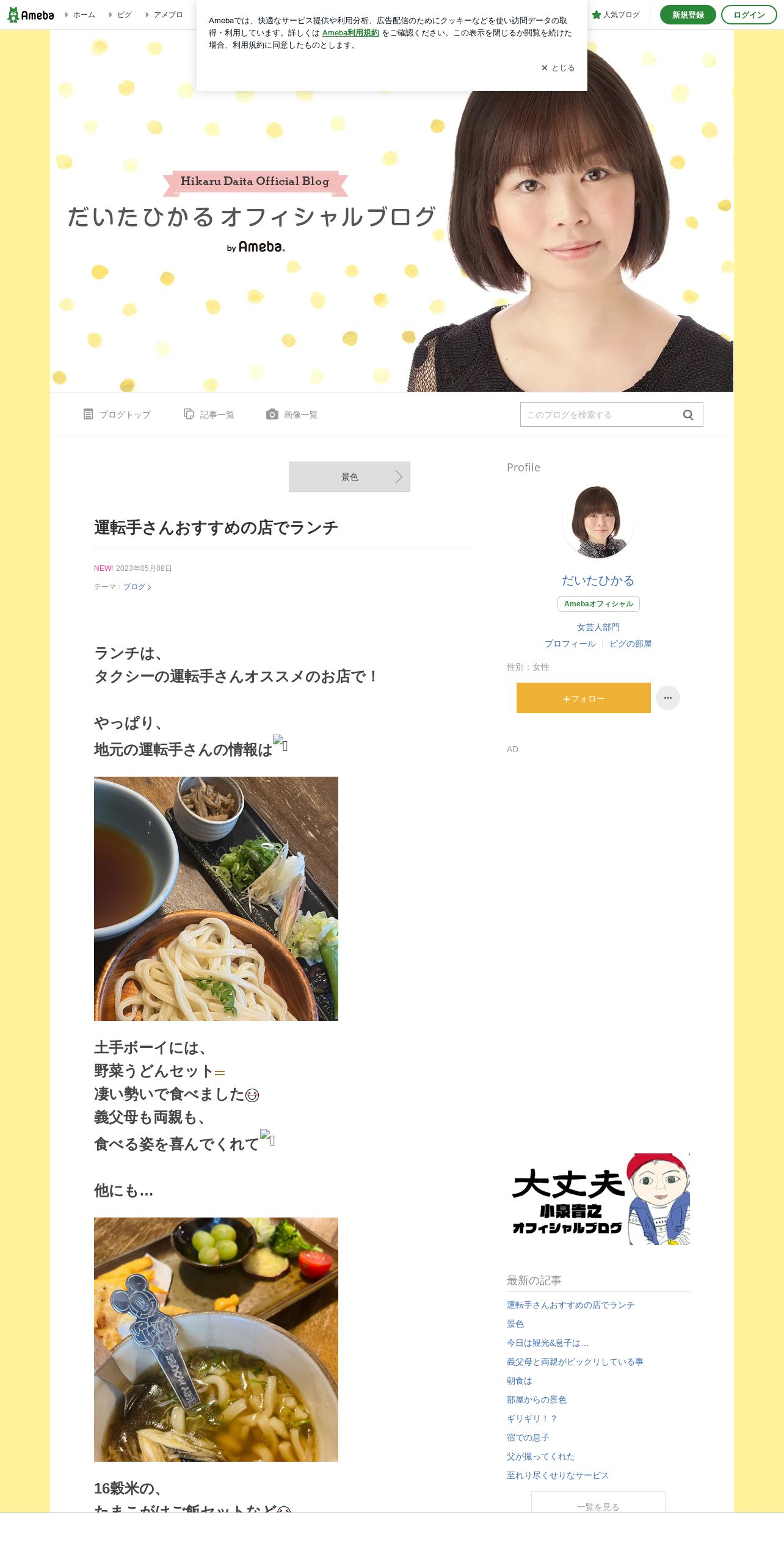Viewport: 784px width, 1568px height.
Task: Tap the ログイン button
Action: (749, 15)
